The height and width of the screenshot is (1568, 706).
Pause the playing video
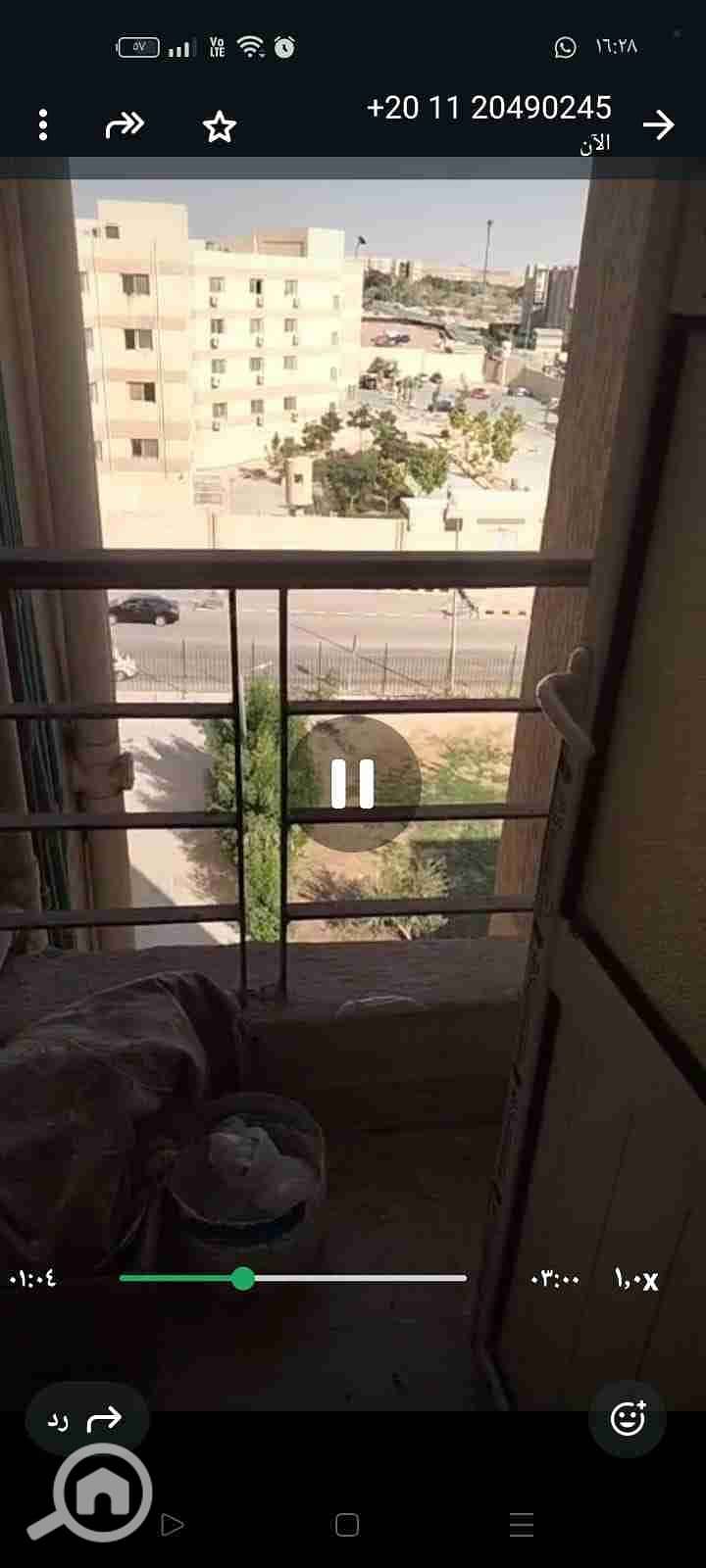point(353,784)
